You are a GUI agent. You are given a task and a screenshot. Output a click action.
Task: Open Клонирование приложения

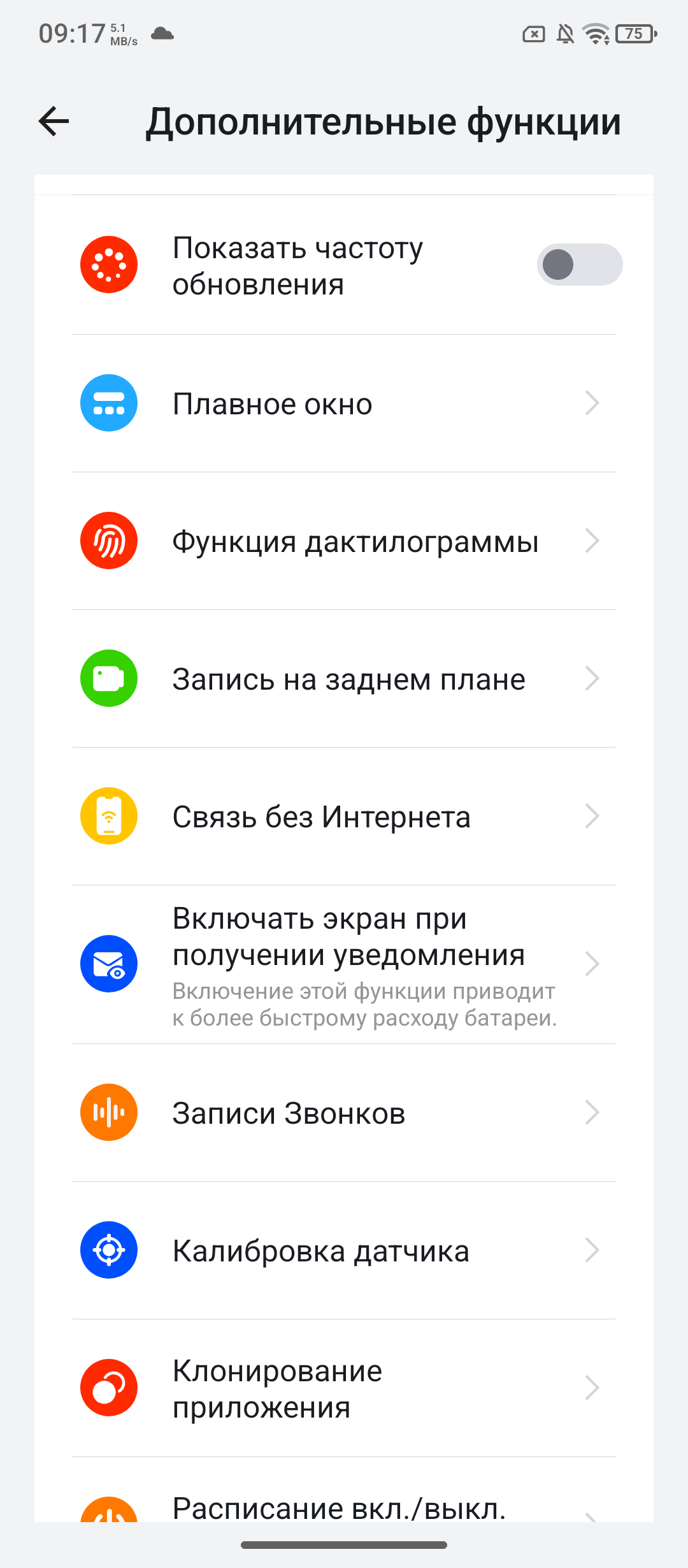coord(344,1388)
